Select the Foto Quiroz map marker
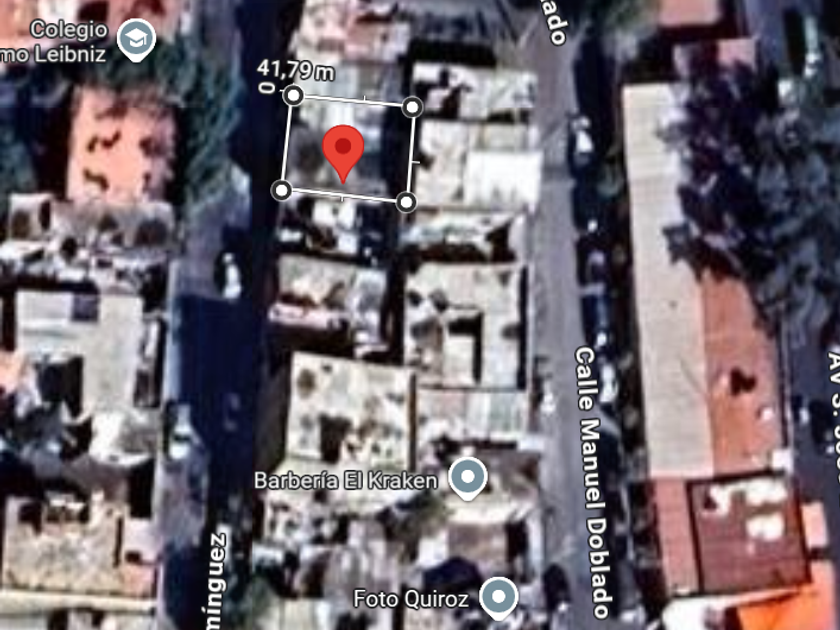The image size is (840, 630). [x=498, y=598]
